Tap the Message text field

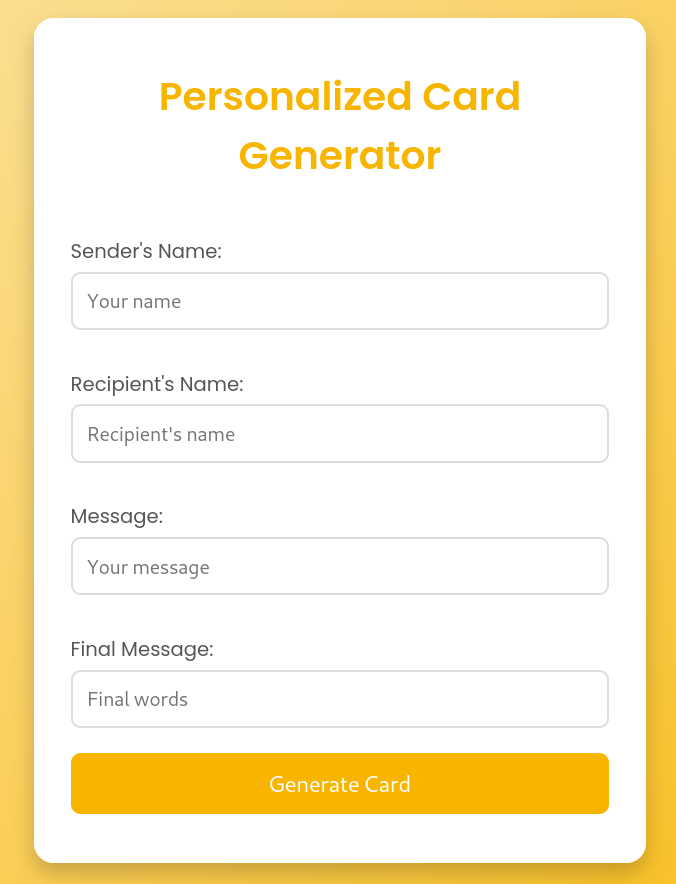(x=339, y=567)
